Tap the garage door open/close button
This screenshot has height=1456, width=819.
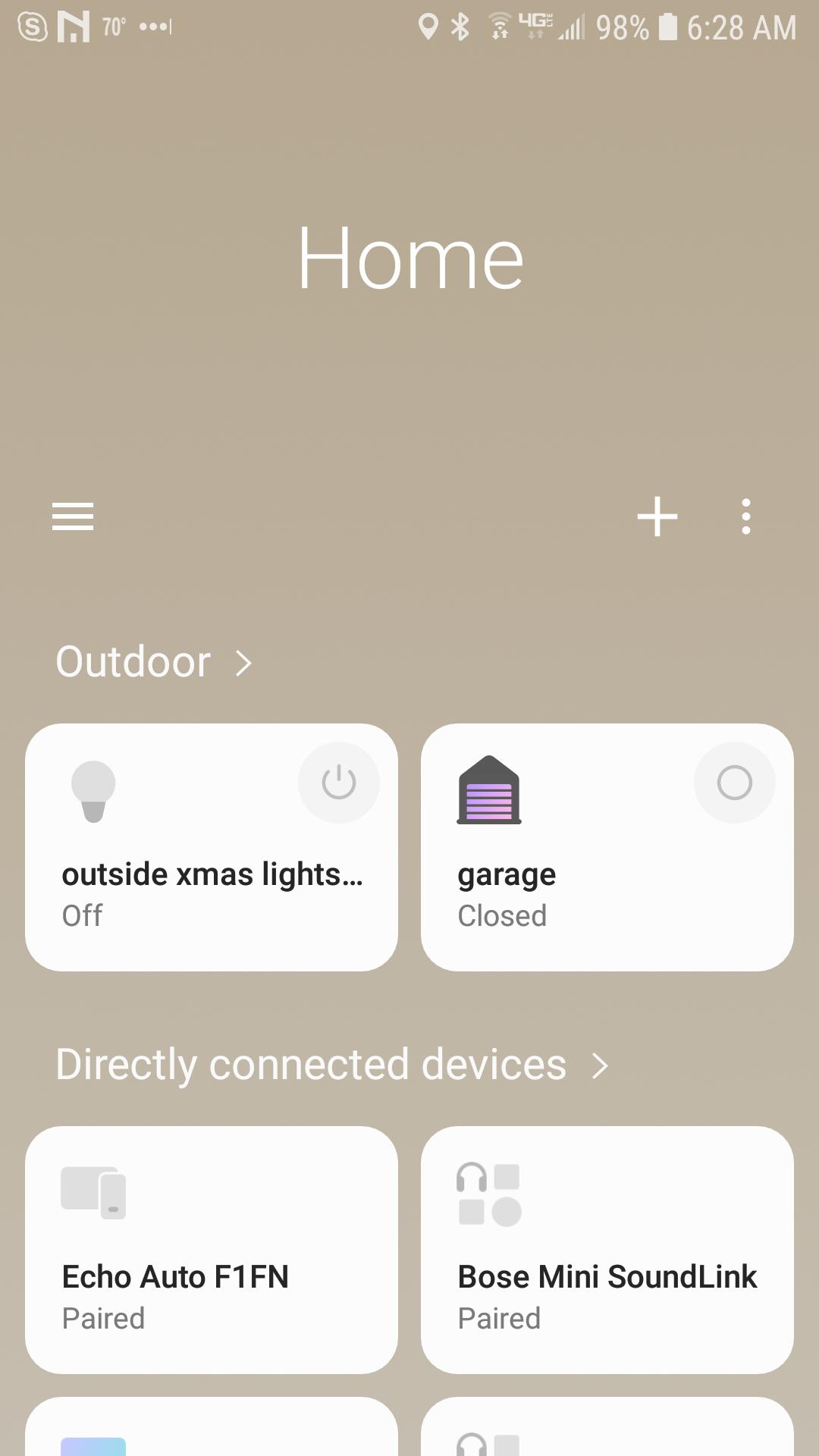tap(734, 783)
